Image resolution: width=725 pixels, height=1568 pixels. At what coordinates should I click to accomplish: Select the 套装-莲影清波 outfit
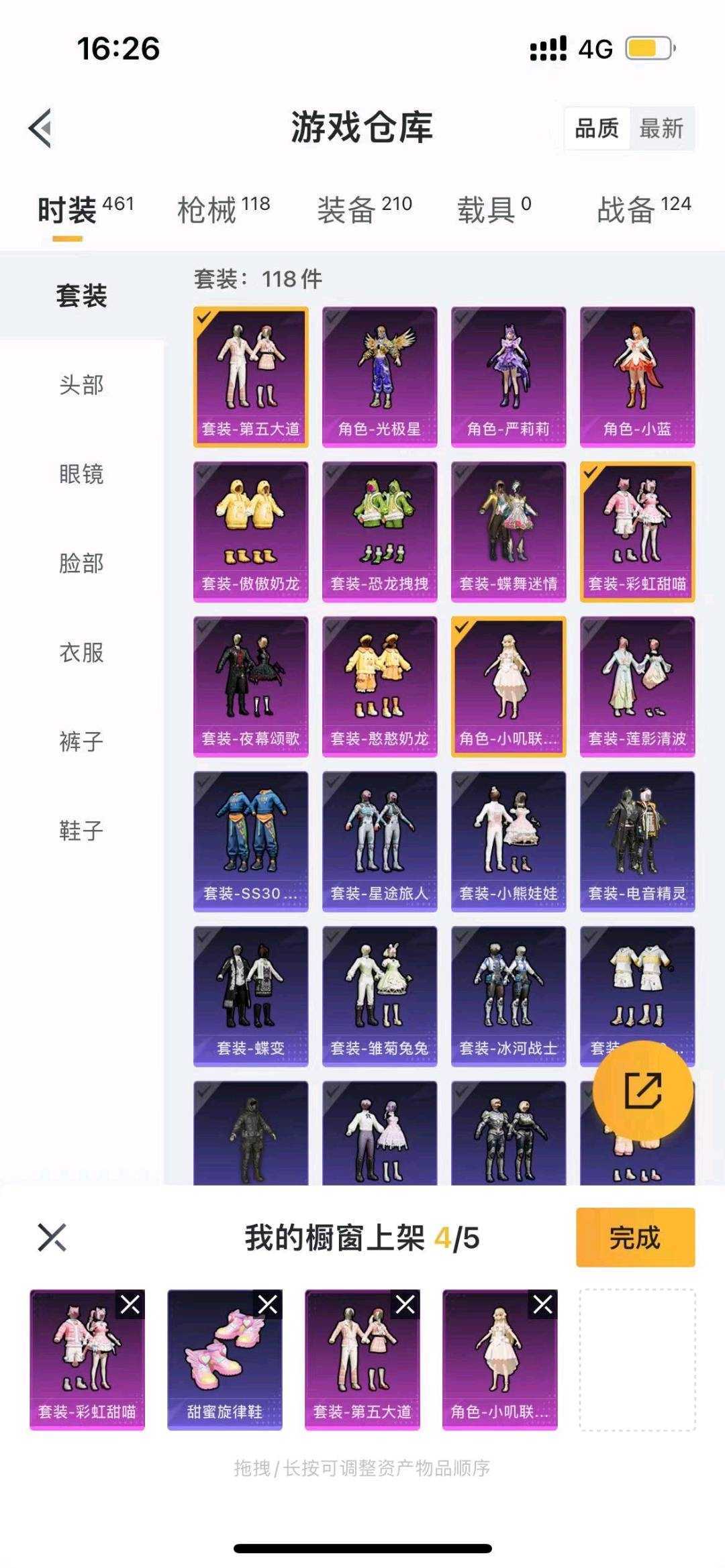click(x=638, y=687)
